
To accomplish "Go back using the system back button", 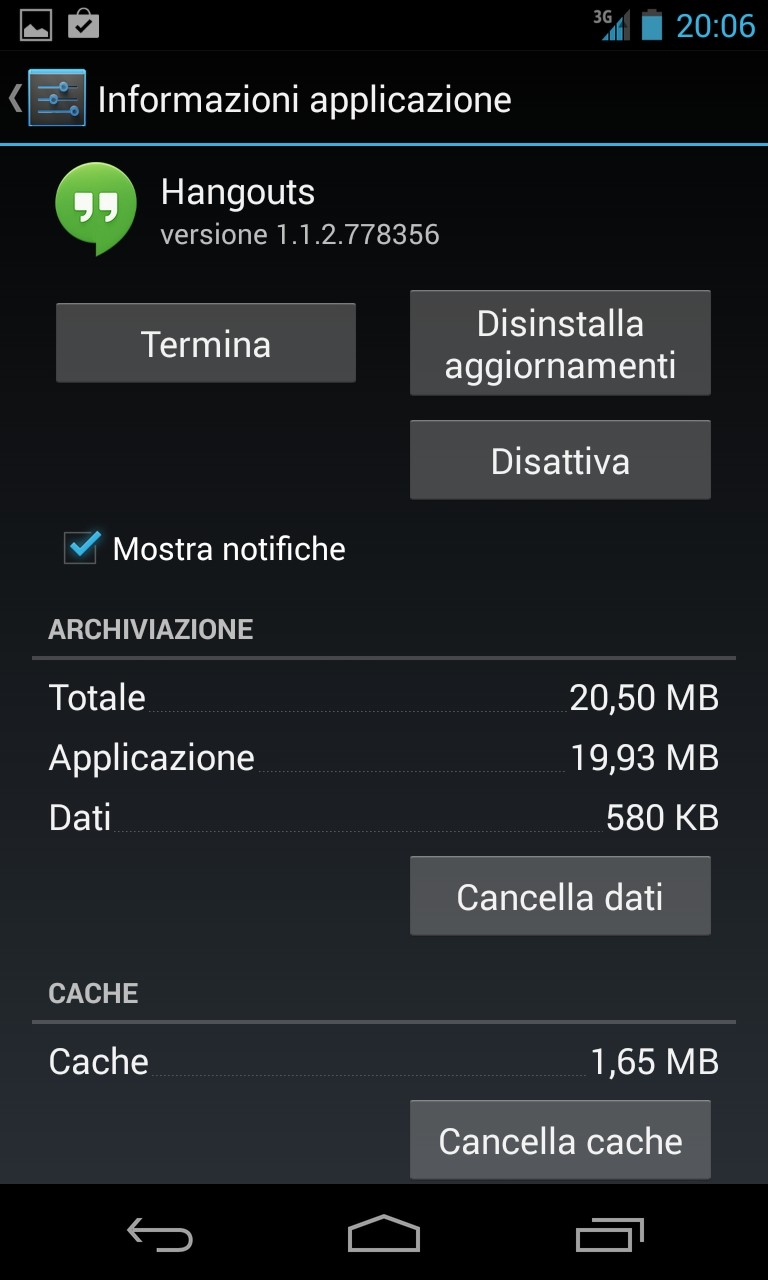I will tap(160, 1235).
